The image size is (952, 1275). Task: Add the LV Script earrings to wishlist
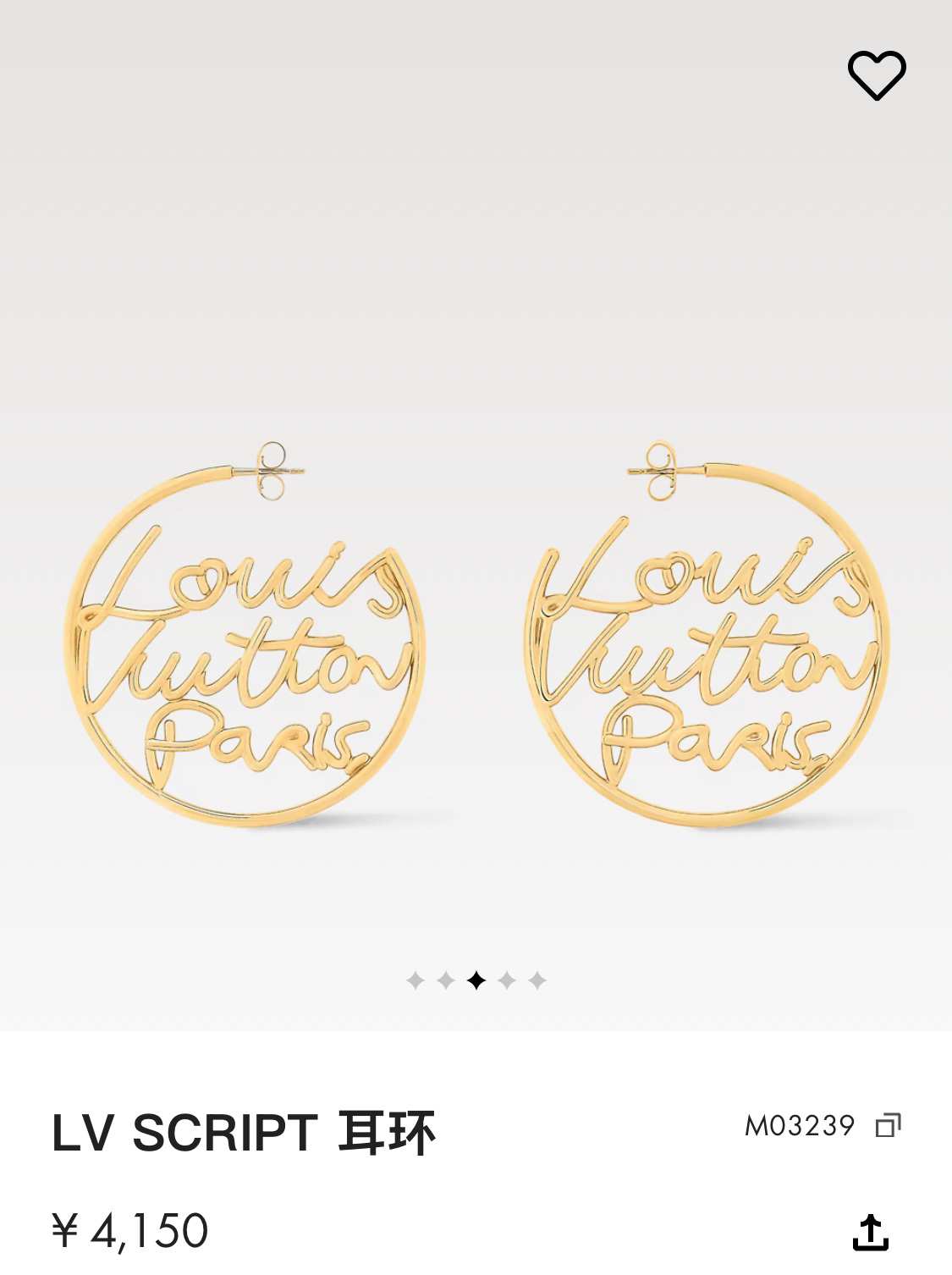pos(877,75)
